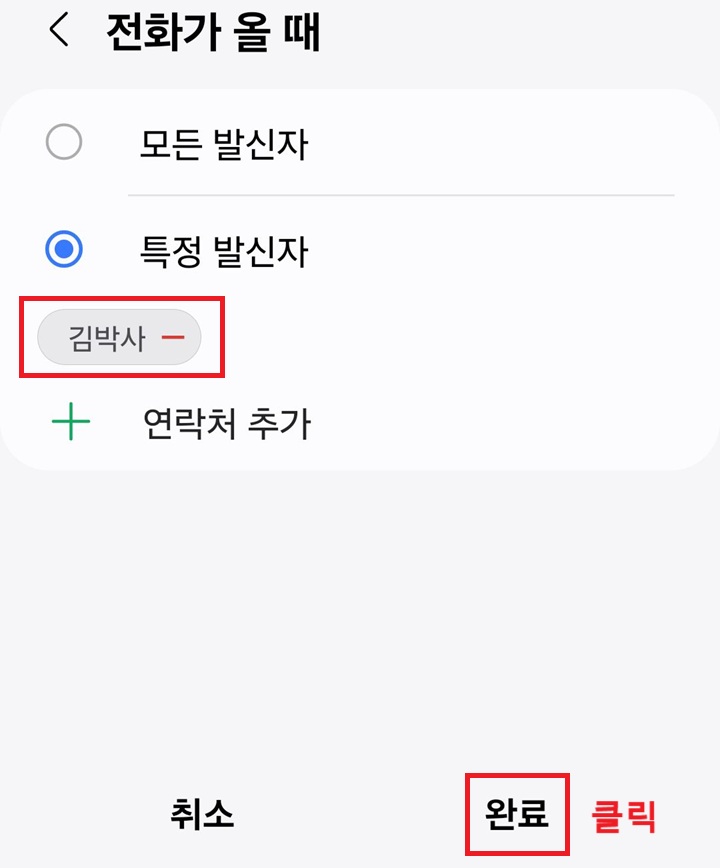Tap the 전화가 올 때 screen title
This screenshot has width=720, height=868.
[x=210, y=32]
